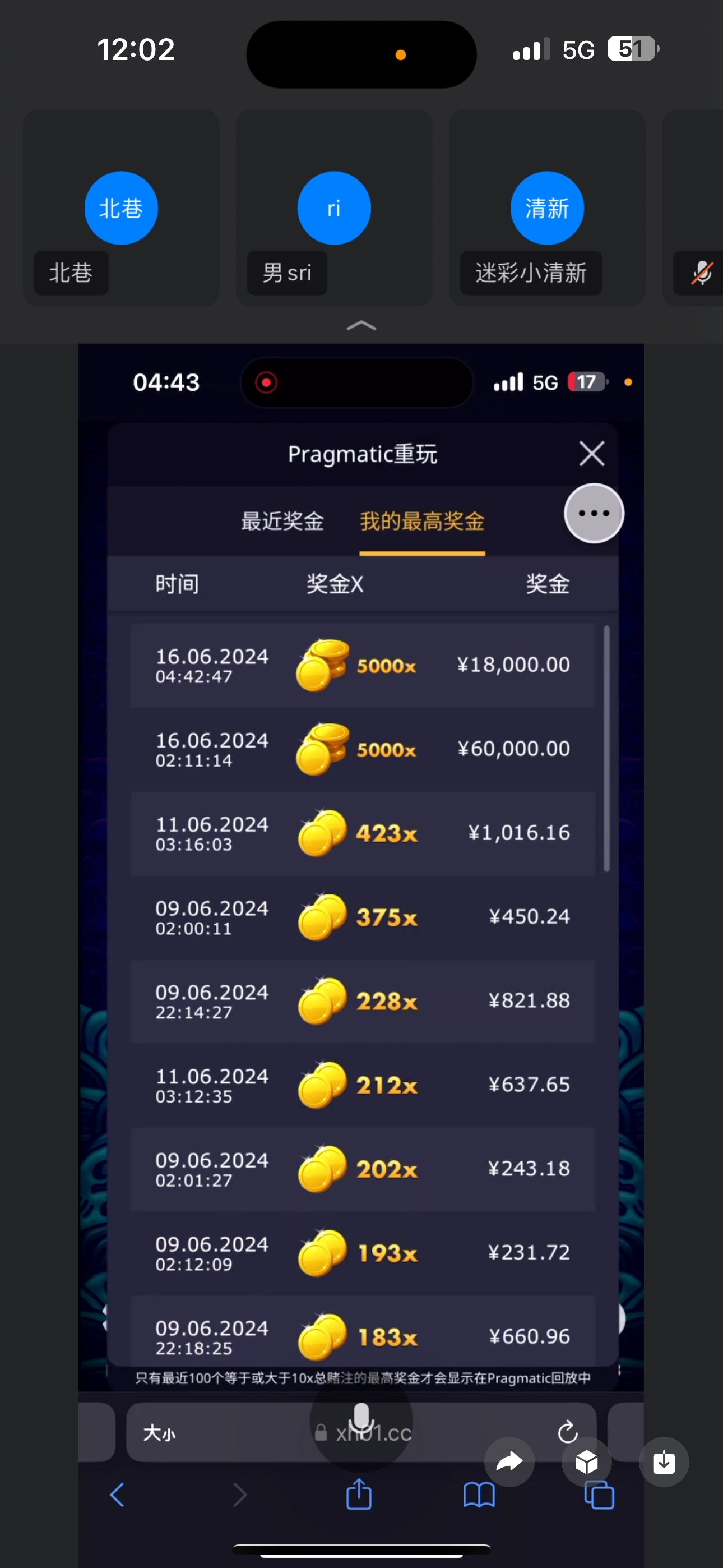Tap the floating download button
This screenshot has height=1568, width=723.
[664, 1461]
